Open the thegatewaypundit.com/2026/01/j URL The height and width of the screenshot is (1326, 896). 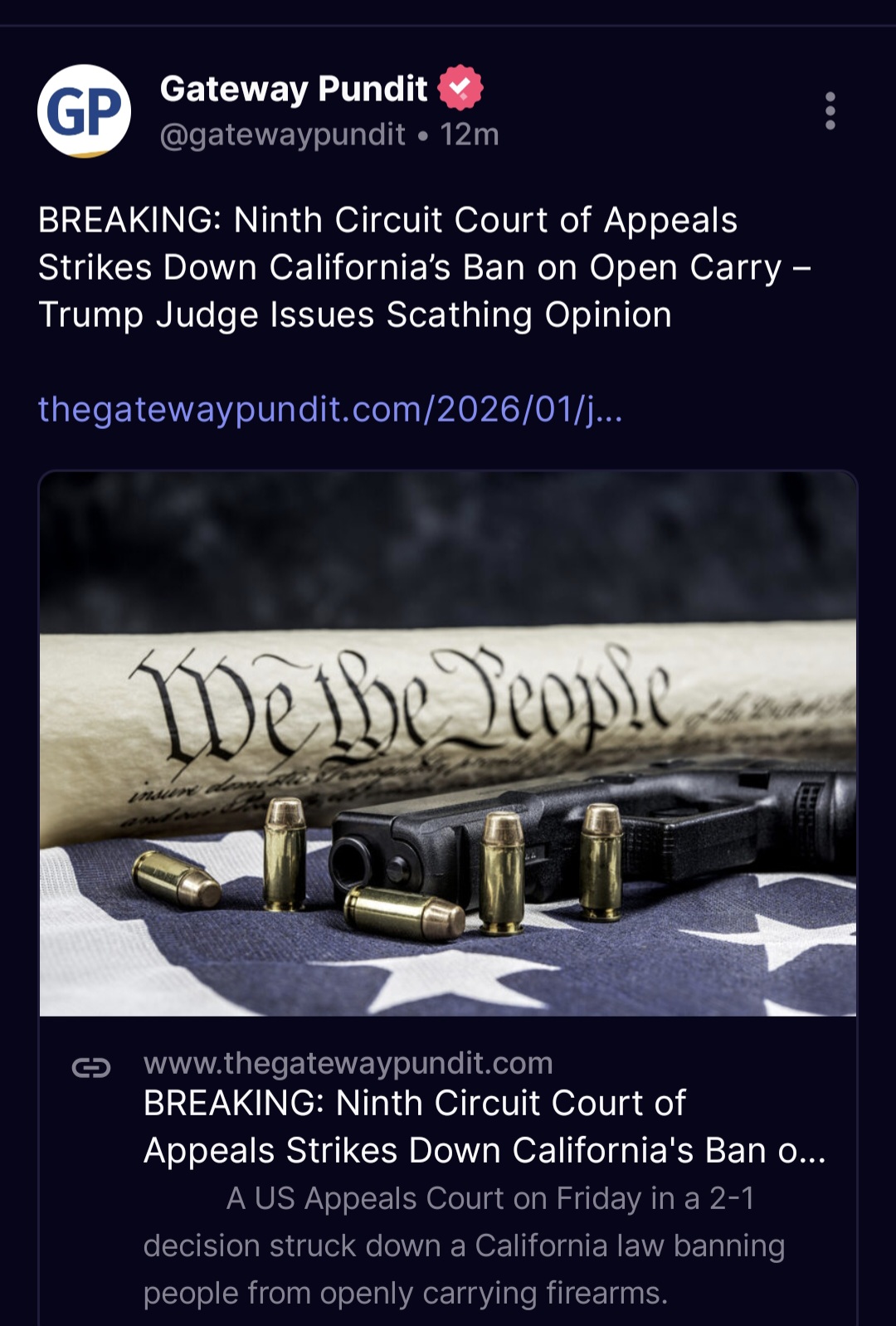[330, 407]
